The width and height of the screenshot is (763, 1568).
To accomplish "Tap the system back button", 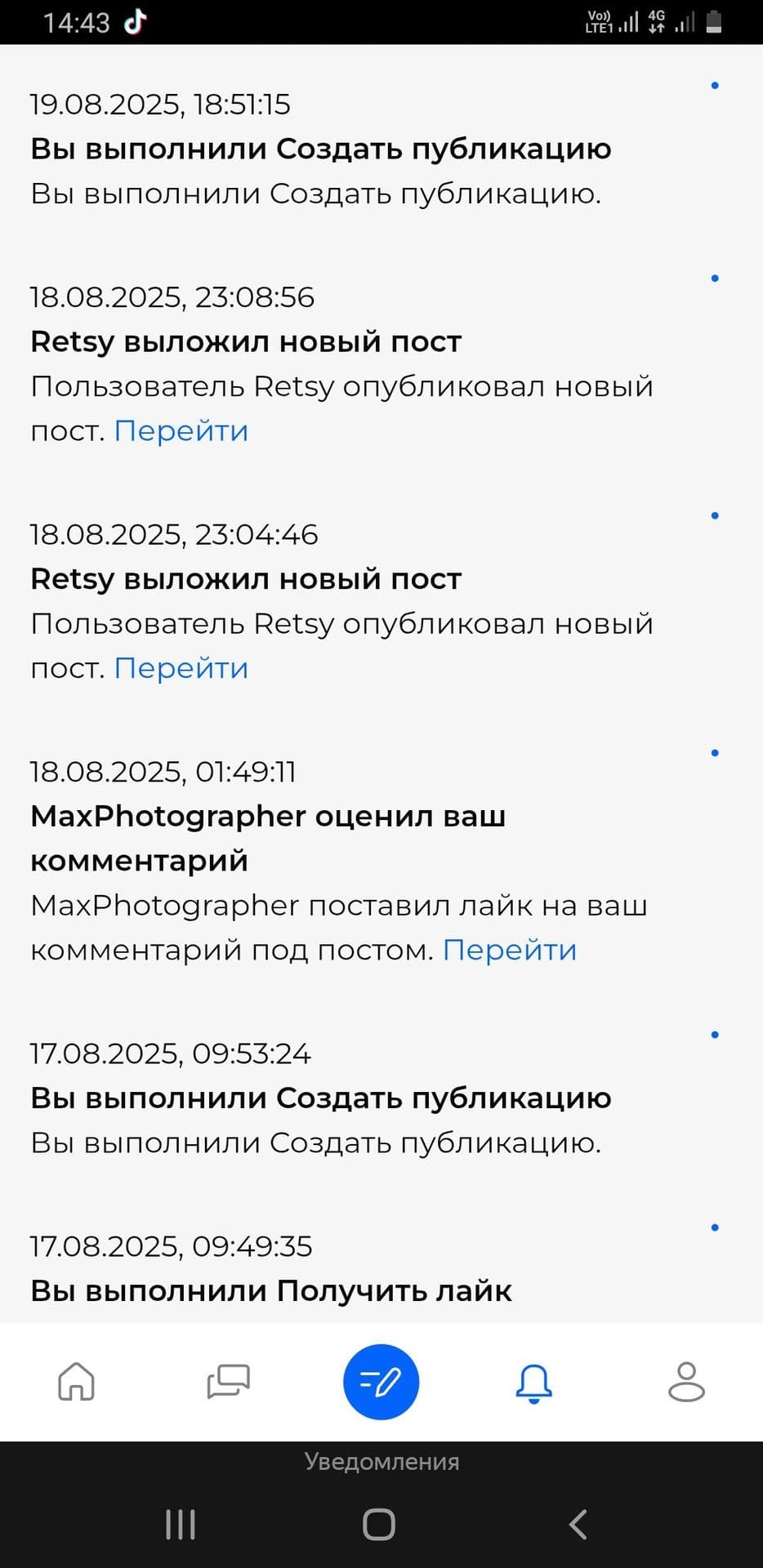I will pos(578,1524).
